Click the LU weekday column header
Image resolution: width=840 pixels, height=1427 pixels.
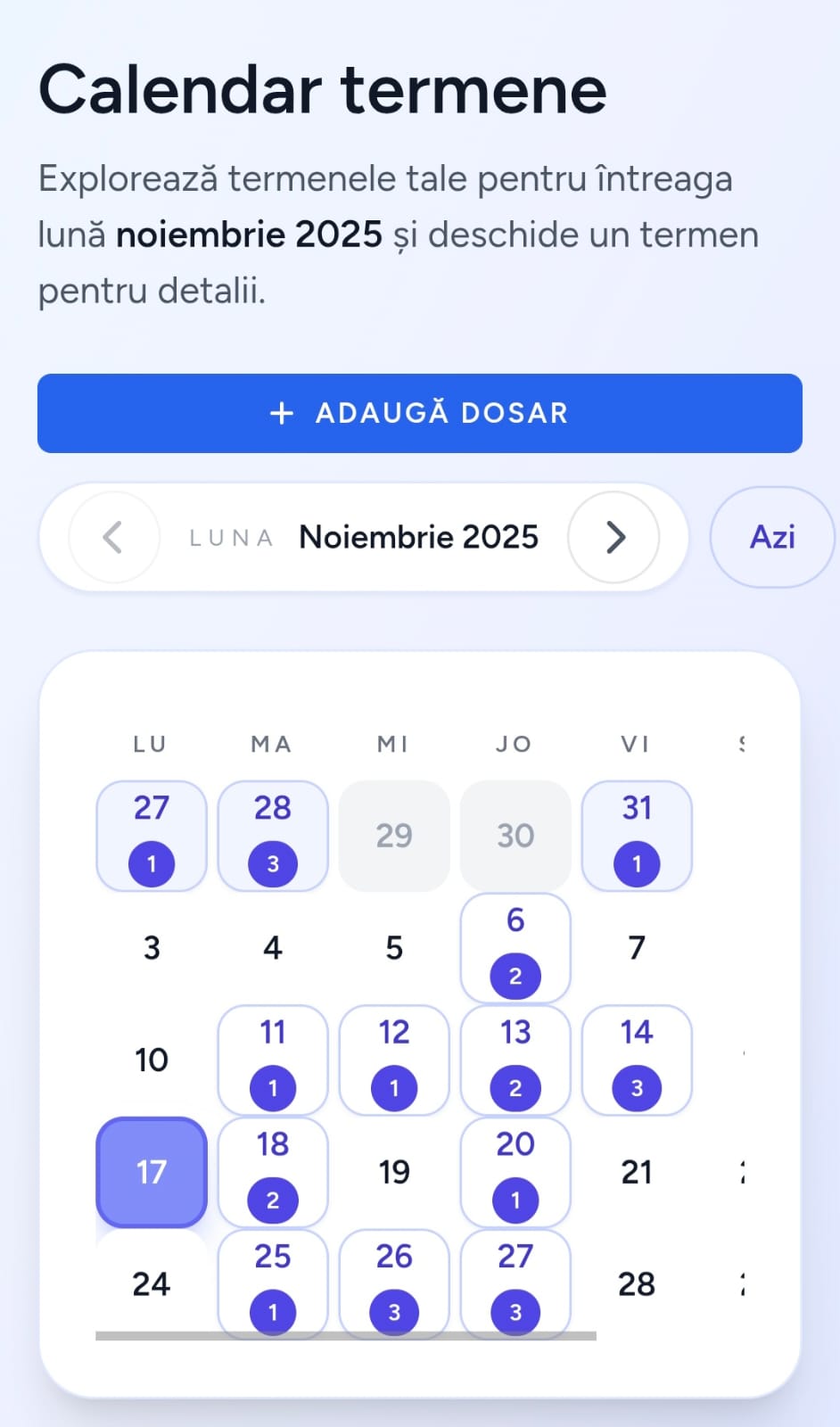pos(150,744)
